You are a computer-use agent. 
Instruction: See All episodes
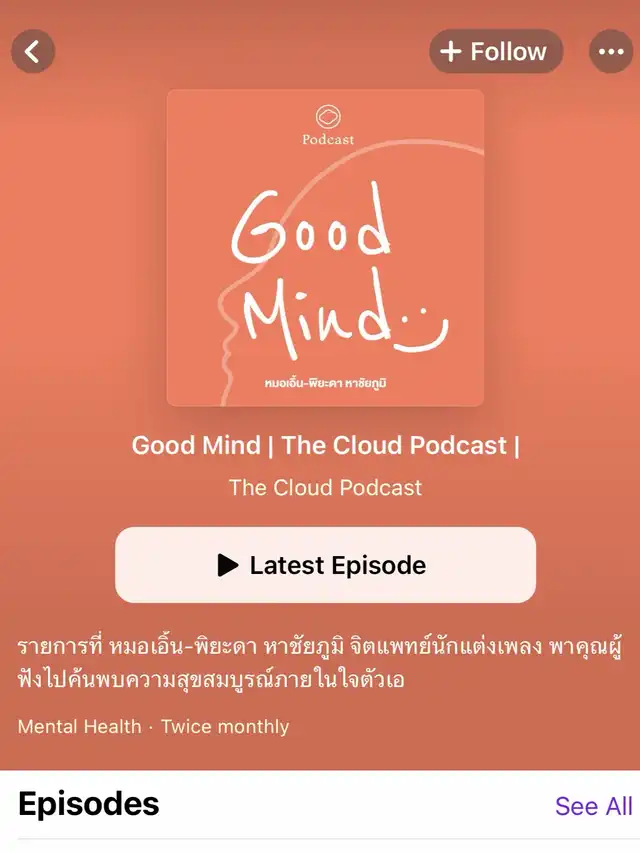click(x=593, y=806)
